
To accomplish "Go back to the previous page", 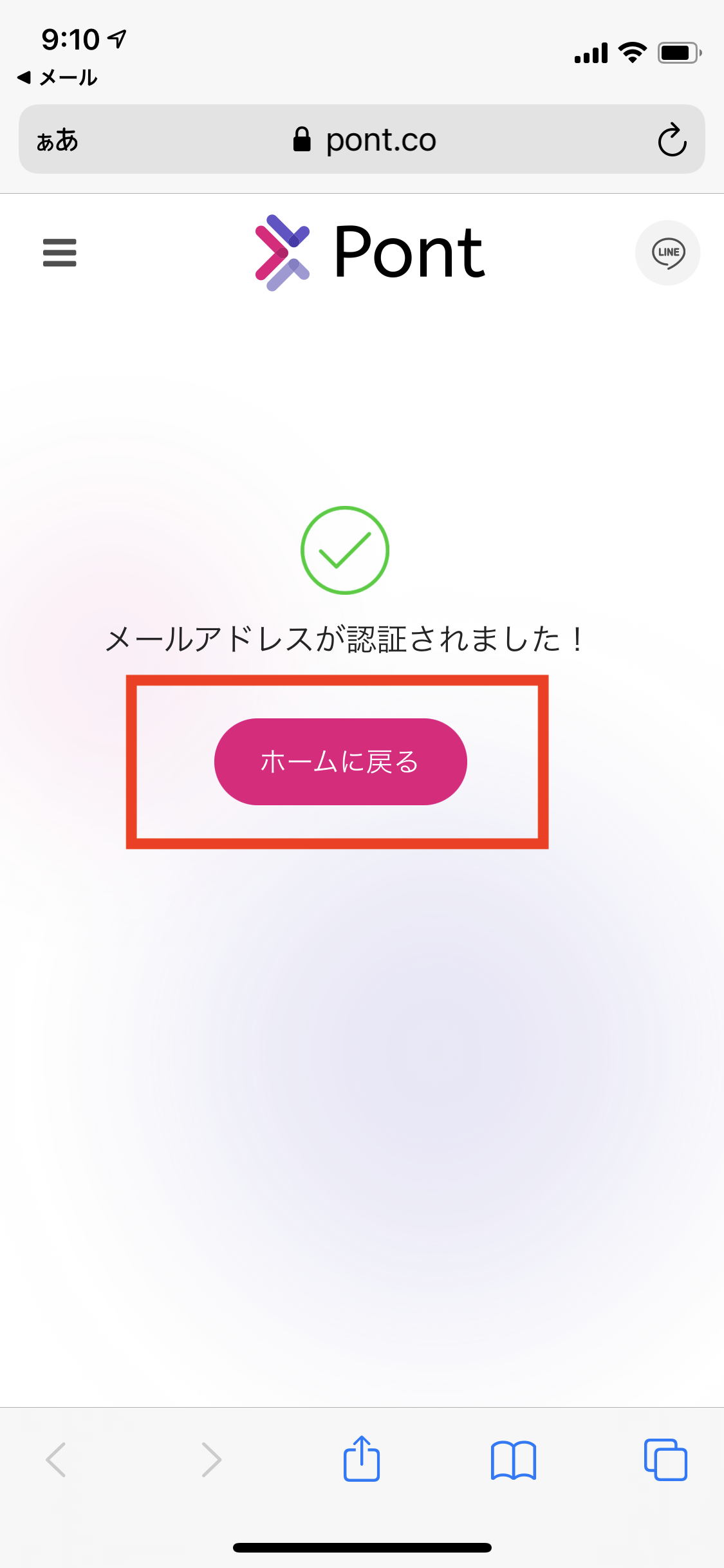I will pos(56,1459).
